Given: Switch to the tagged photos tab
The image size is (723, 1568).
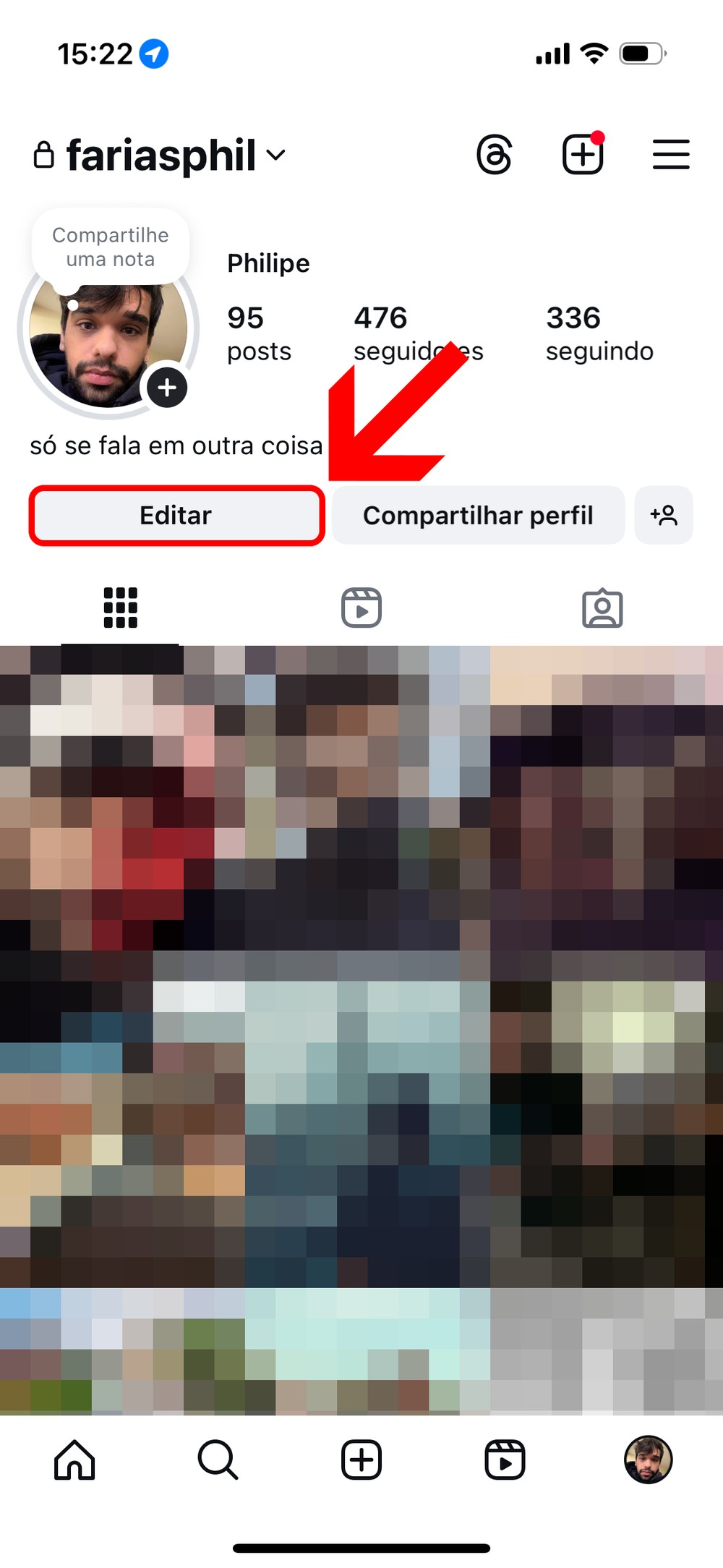Looking at the screenshot, I should [602, 608].
